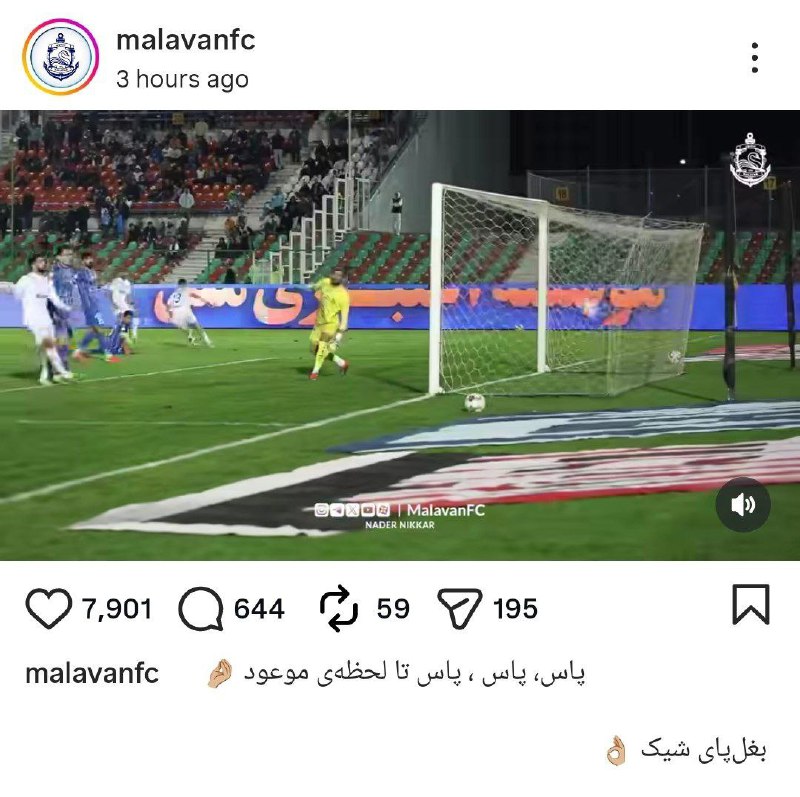Image resolution: width=800 pixels, height=797 pixels.
Task: Tap the malavanfc name in the caption
Action: pos(92,673)
